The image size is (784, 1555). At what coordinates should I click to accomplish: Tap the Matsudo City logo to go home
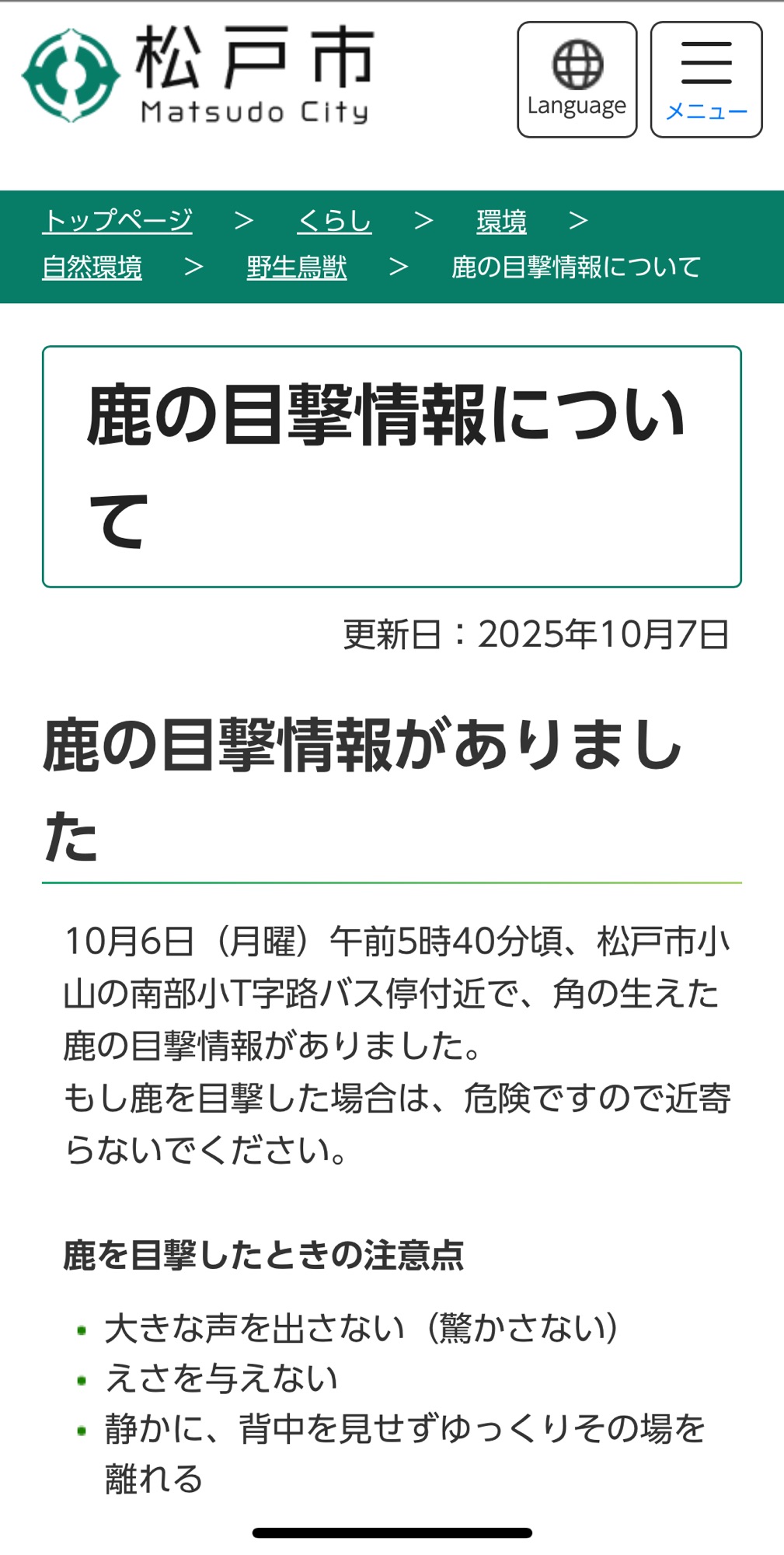pyautogui.click(x=198, y=75)
